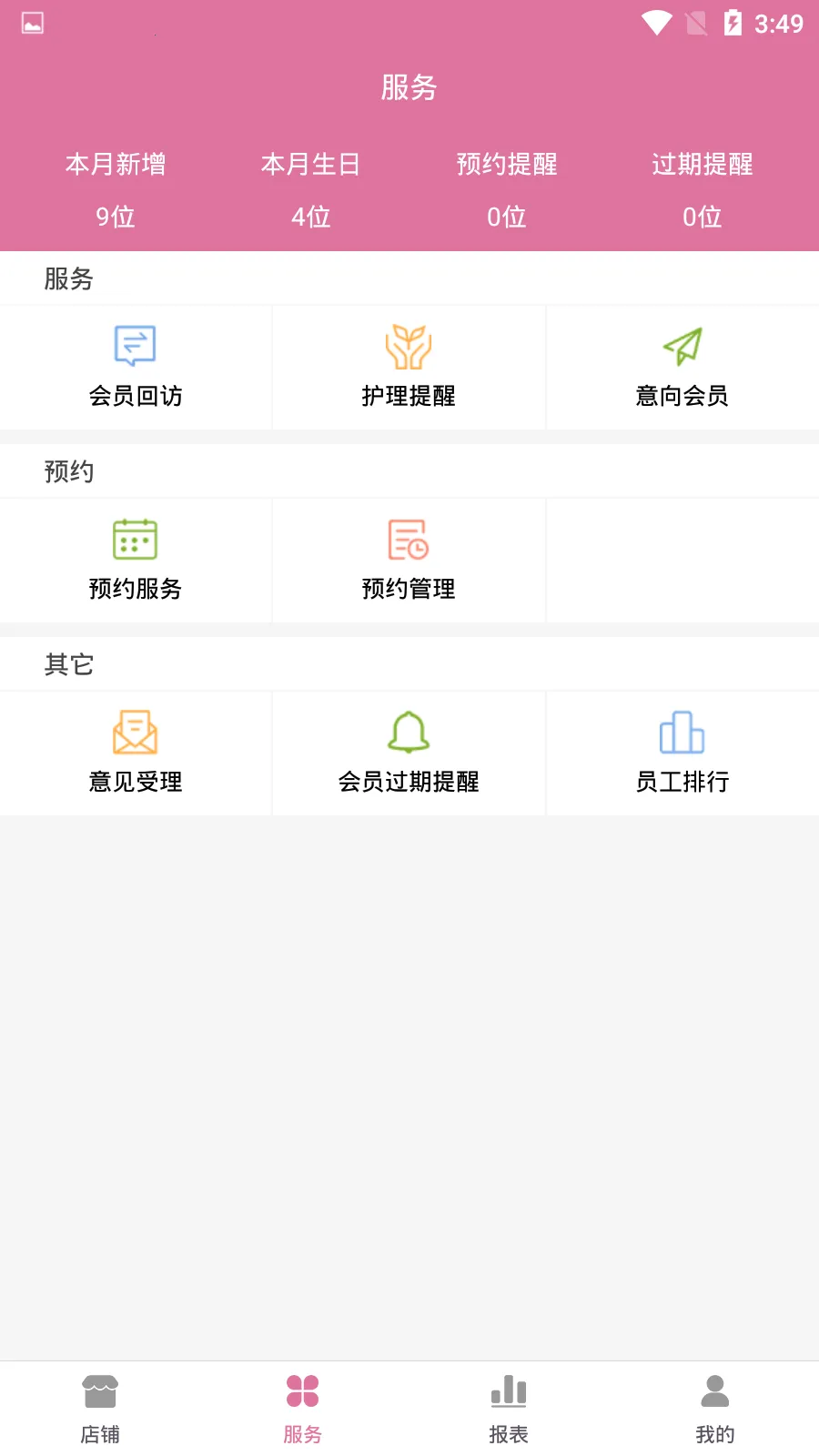
Task: Tap the battery indicator in status bar
Action: (733, 24)
